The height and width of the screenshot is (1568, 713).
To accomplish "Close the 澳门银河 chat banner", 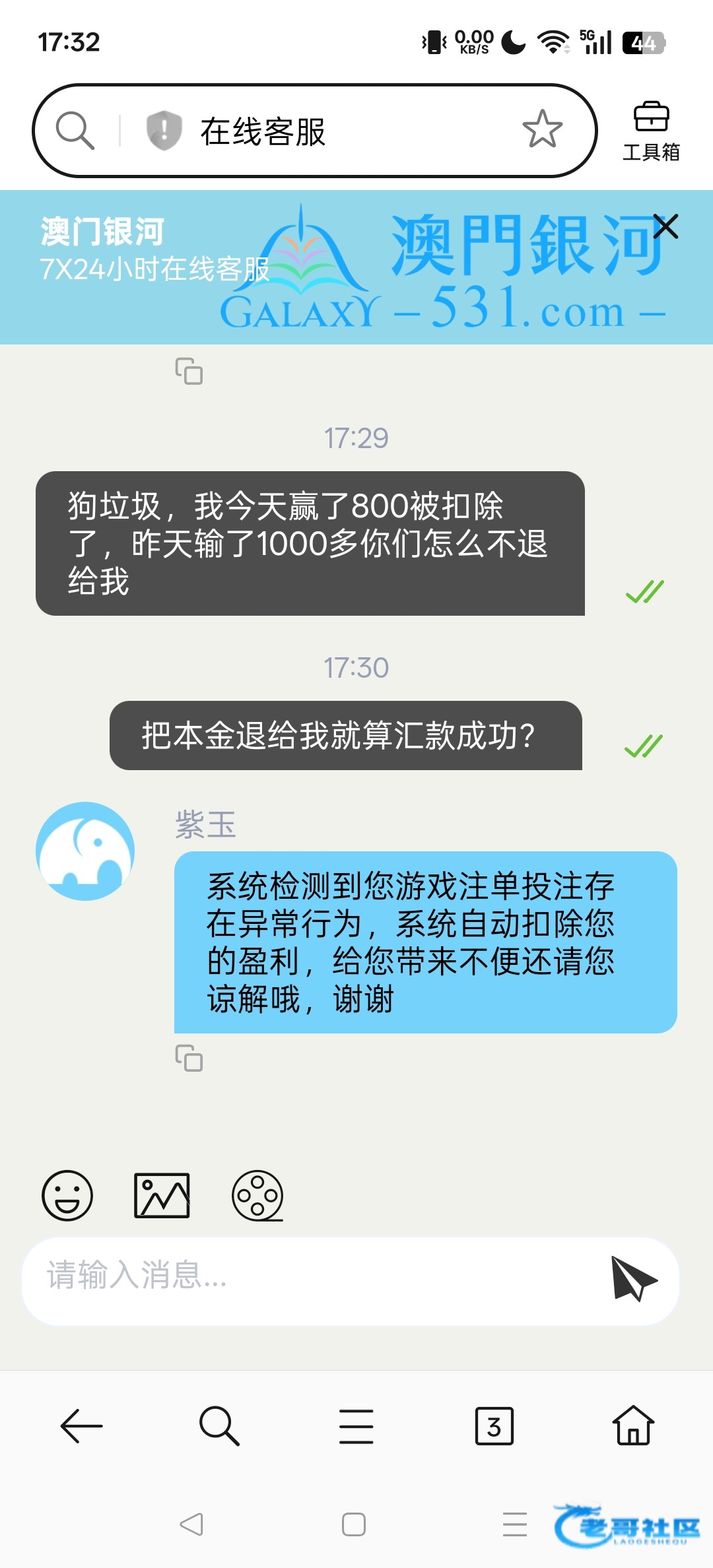I will 665,226.
